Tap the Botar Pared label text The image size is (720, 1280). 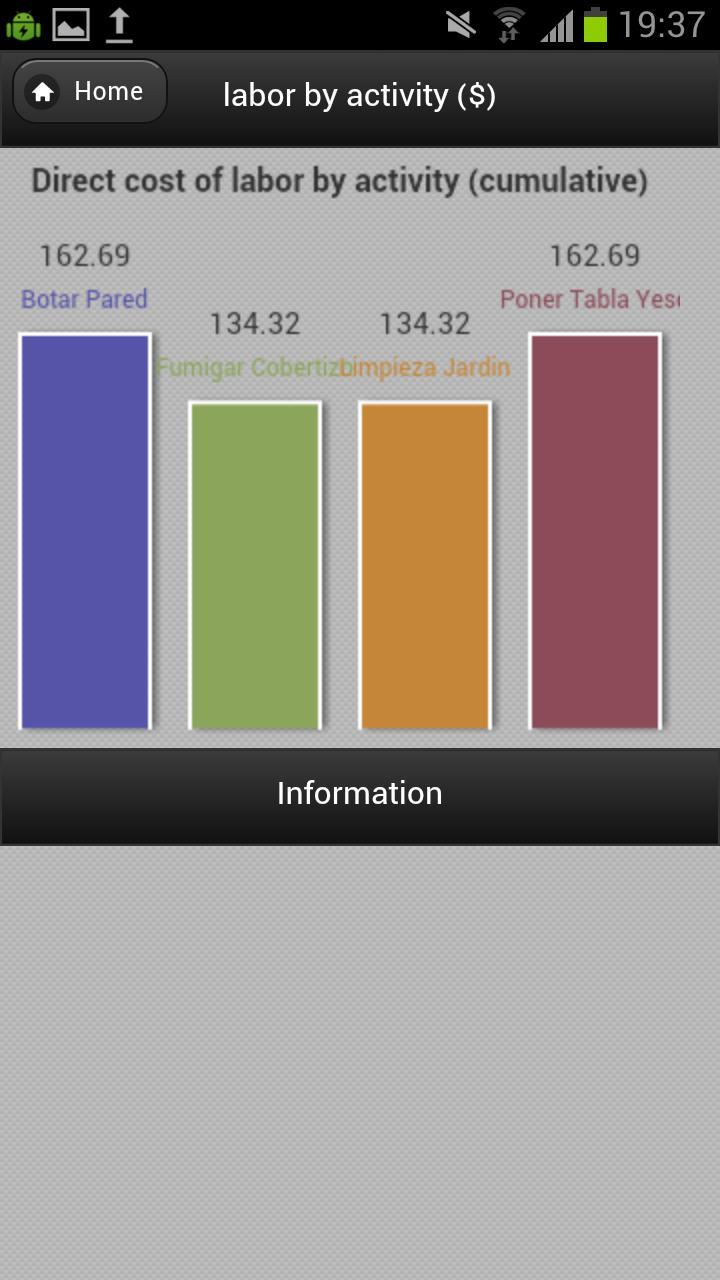point(84,298)
